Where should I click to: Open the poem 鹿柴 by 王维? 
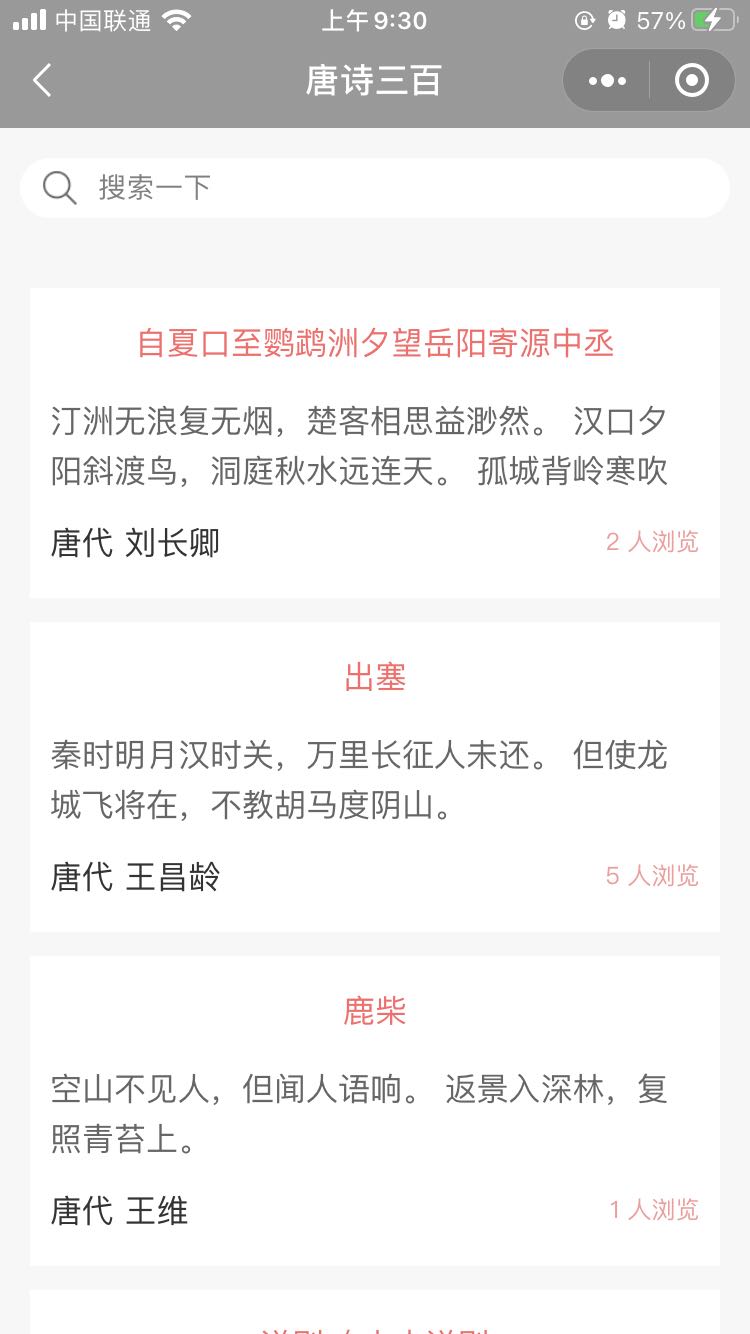pyautogui.click(x=375, y=1111)
